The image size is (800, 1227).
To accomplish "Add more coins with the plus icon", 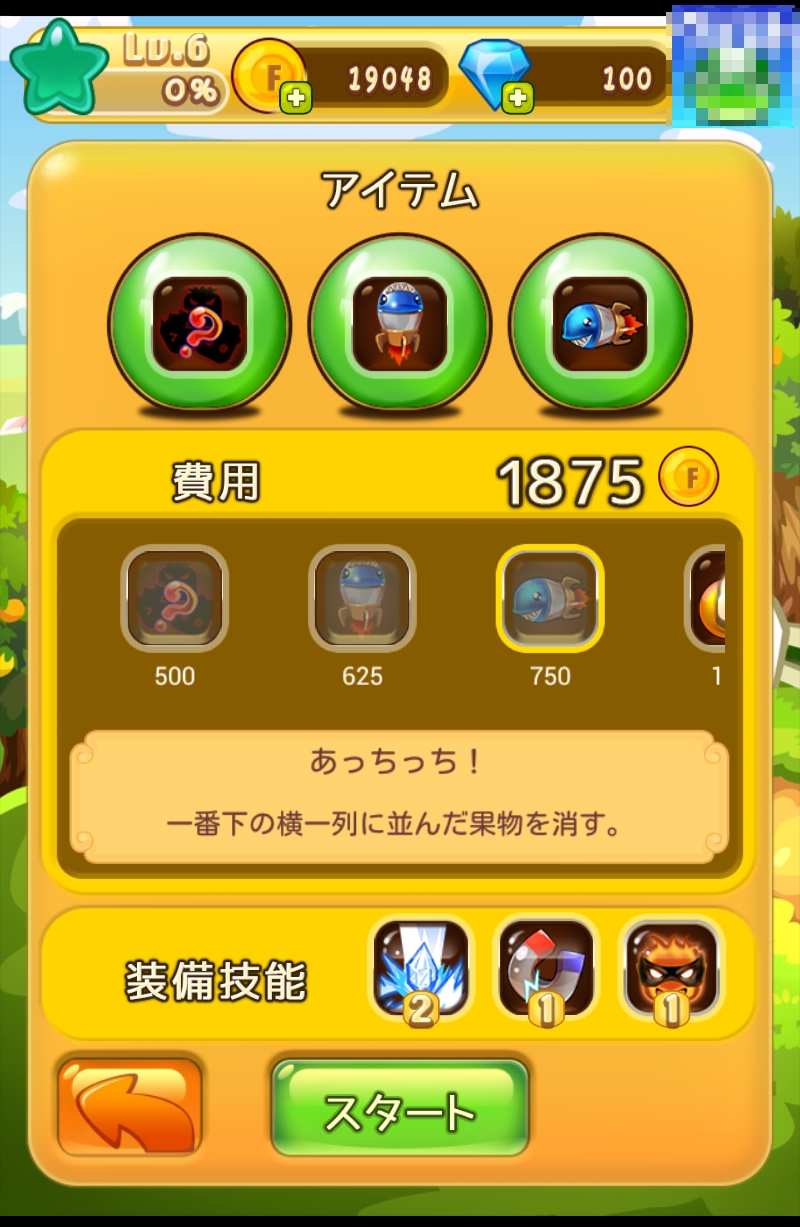I will (x=296, y=98).
